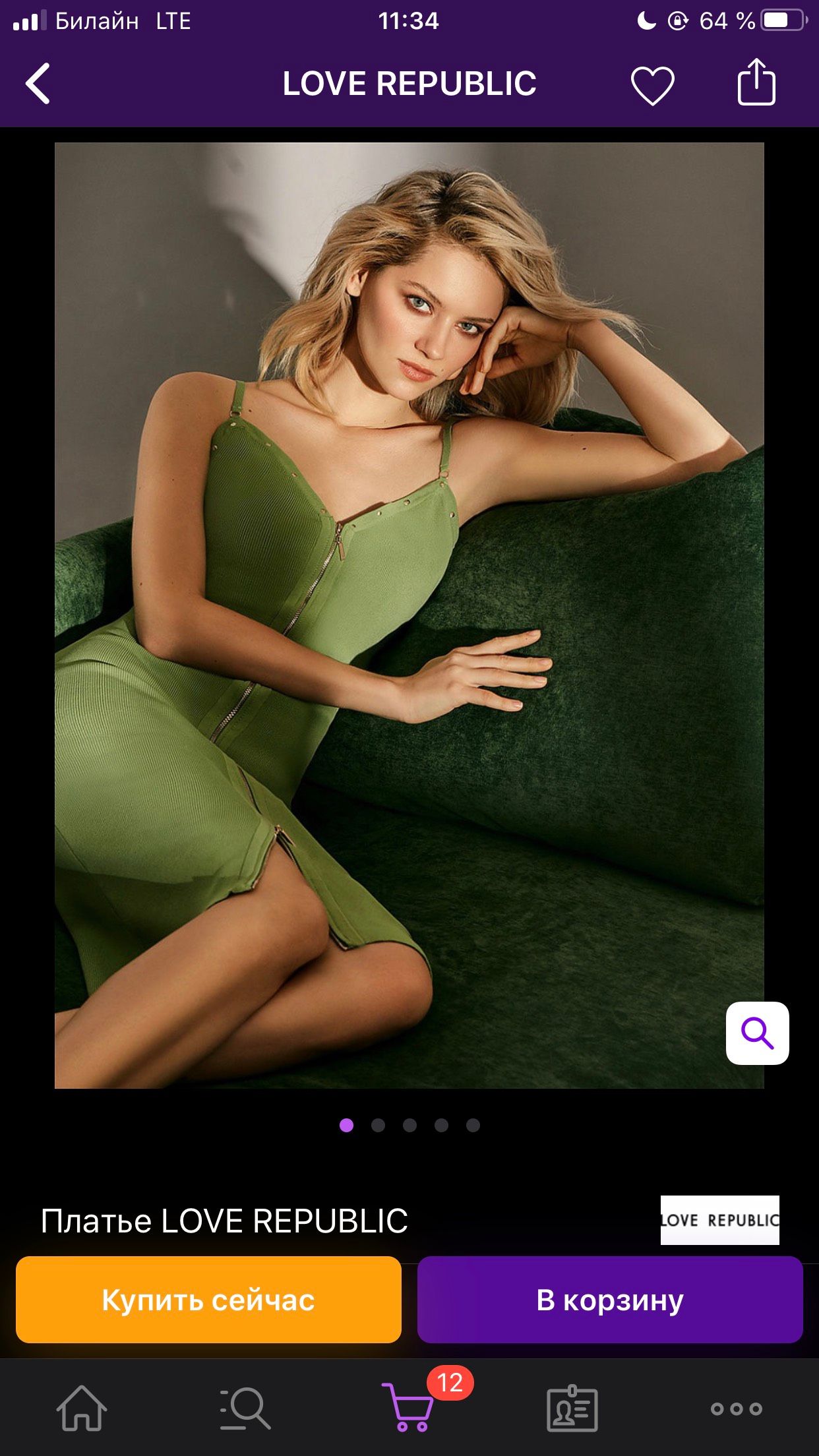Add the dress В корзину
Viewport: 819px width, 1456px height.
pyautogui.click(x=610, y=1300)
